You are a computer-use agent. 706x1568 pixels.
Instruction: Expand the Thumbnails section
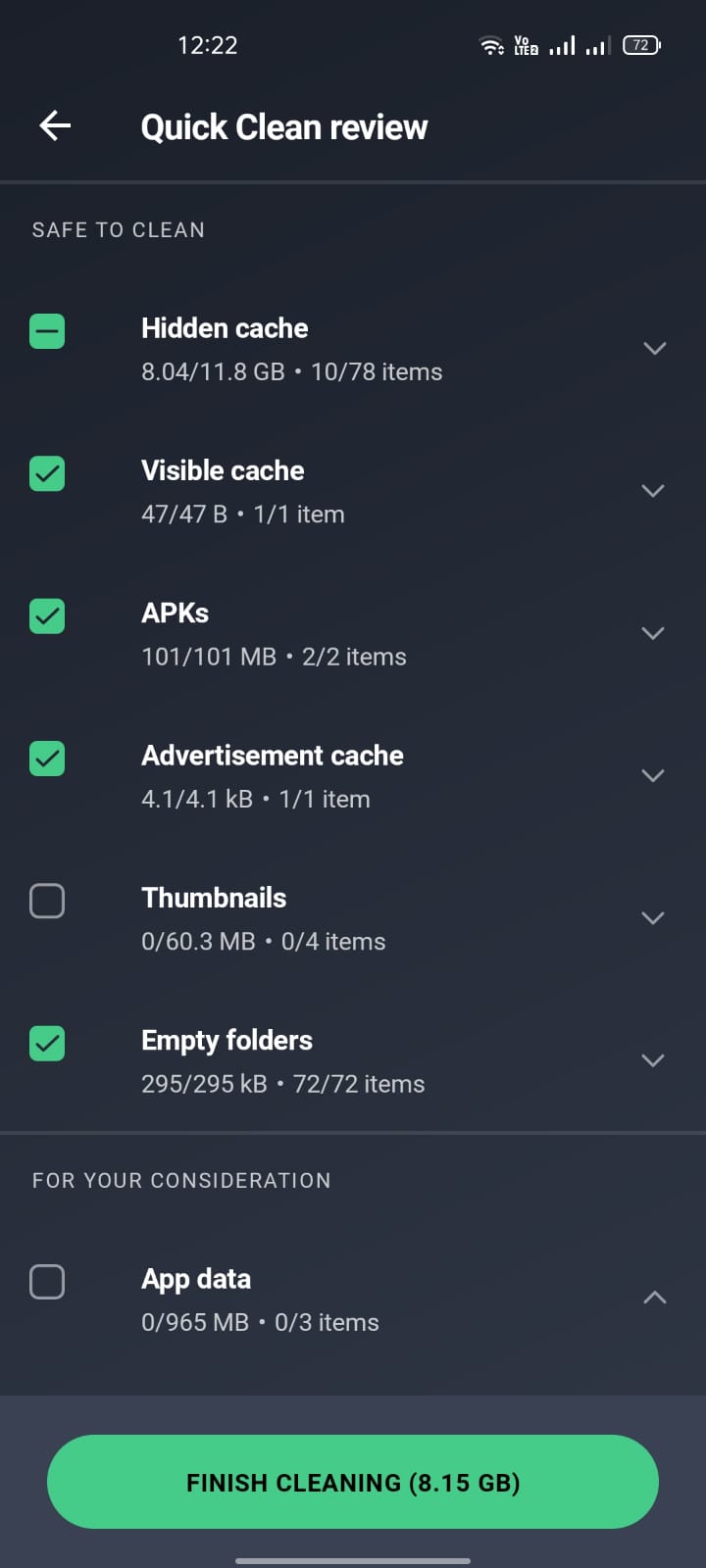653,918
